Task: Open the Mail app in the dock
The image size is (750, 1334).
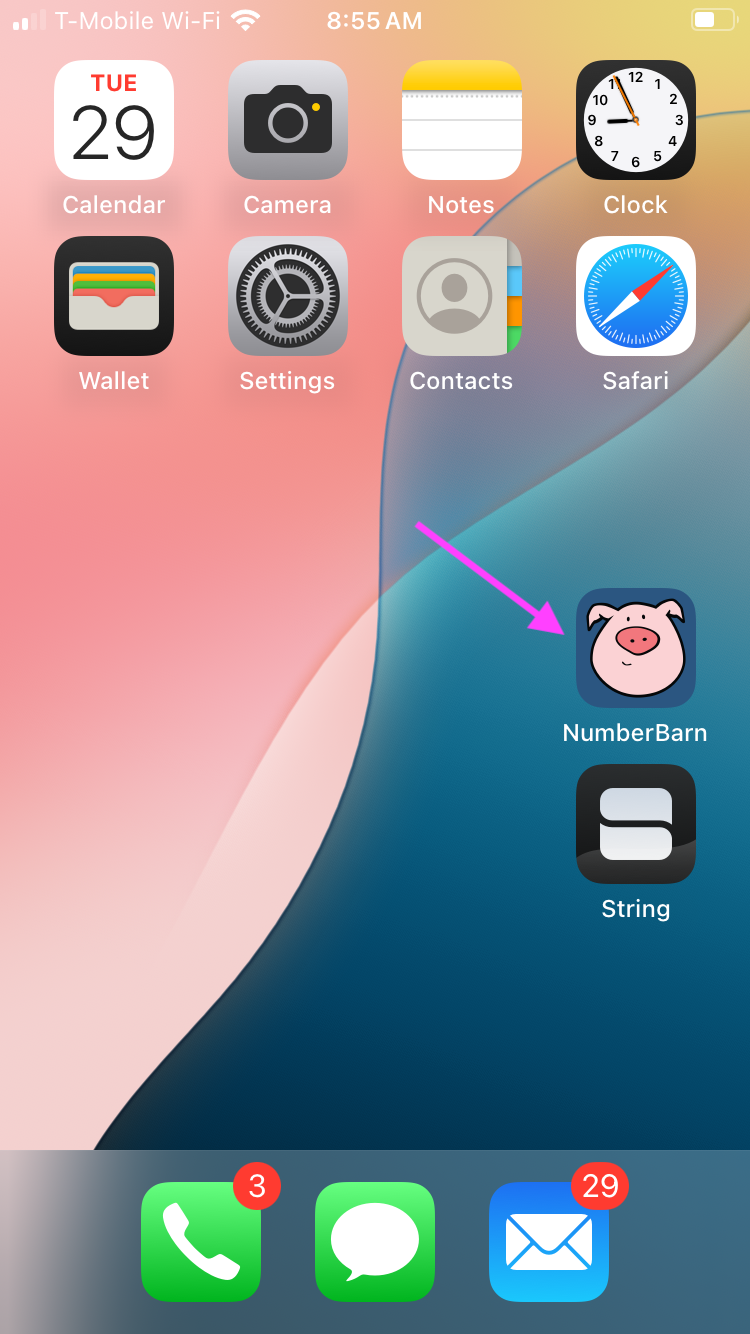Action: (549, 1242)
